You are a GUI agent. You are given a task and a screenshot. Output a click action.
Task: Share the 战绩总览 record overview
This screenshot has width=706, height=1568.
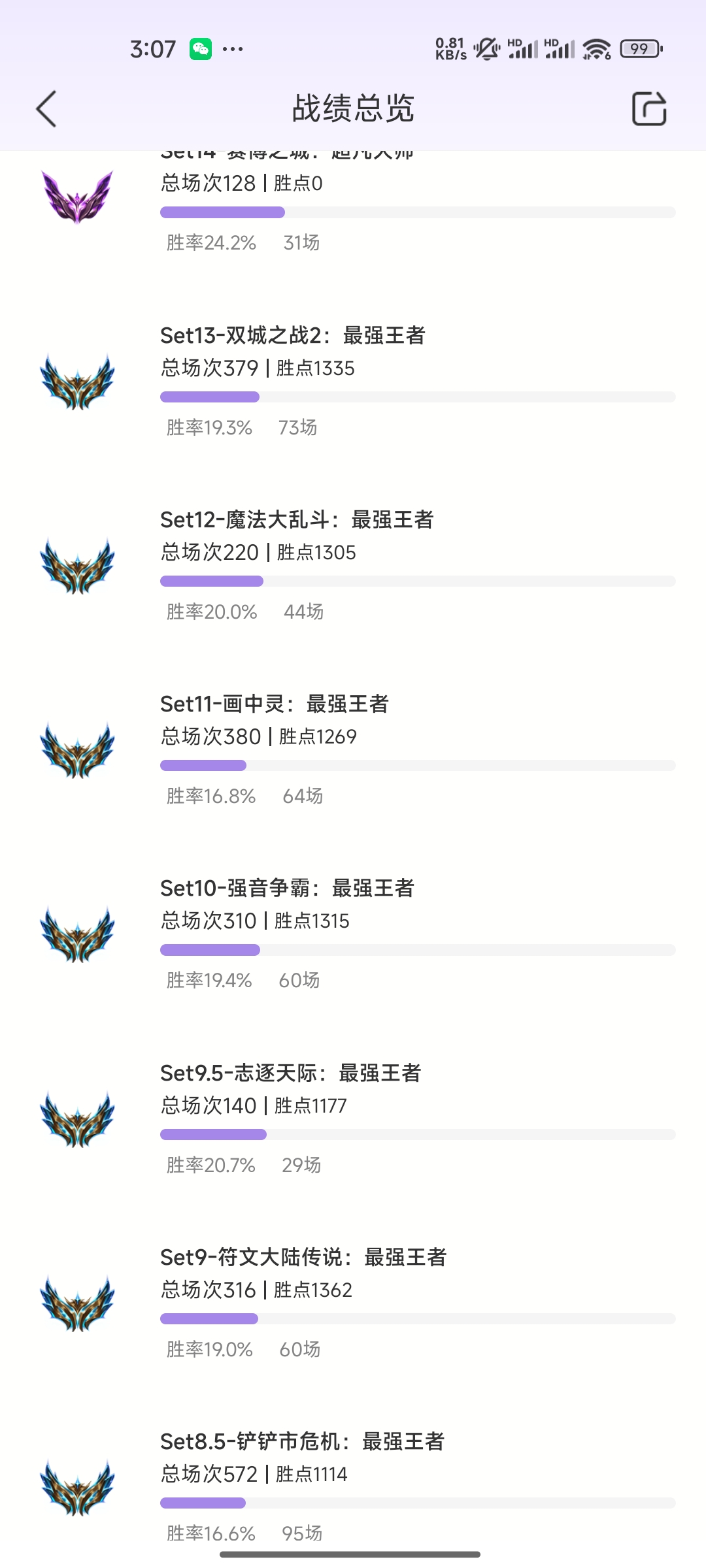648,108
